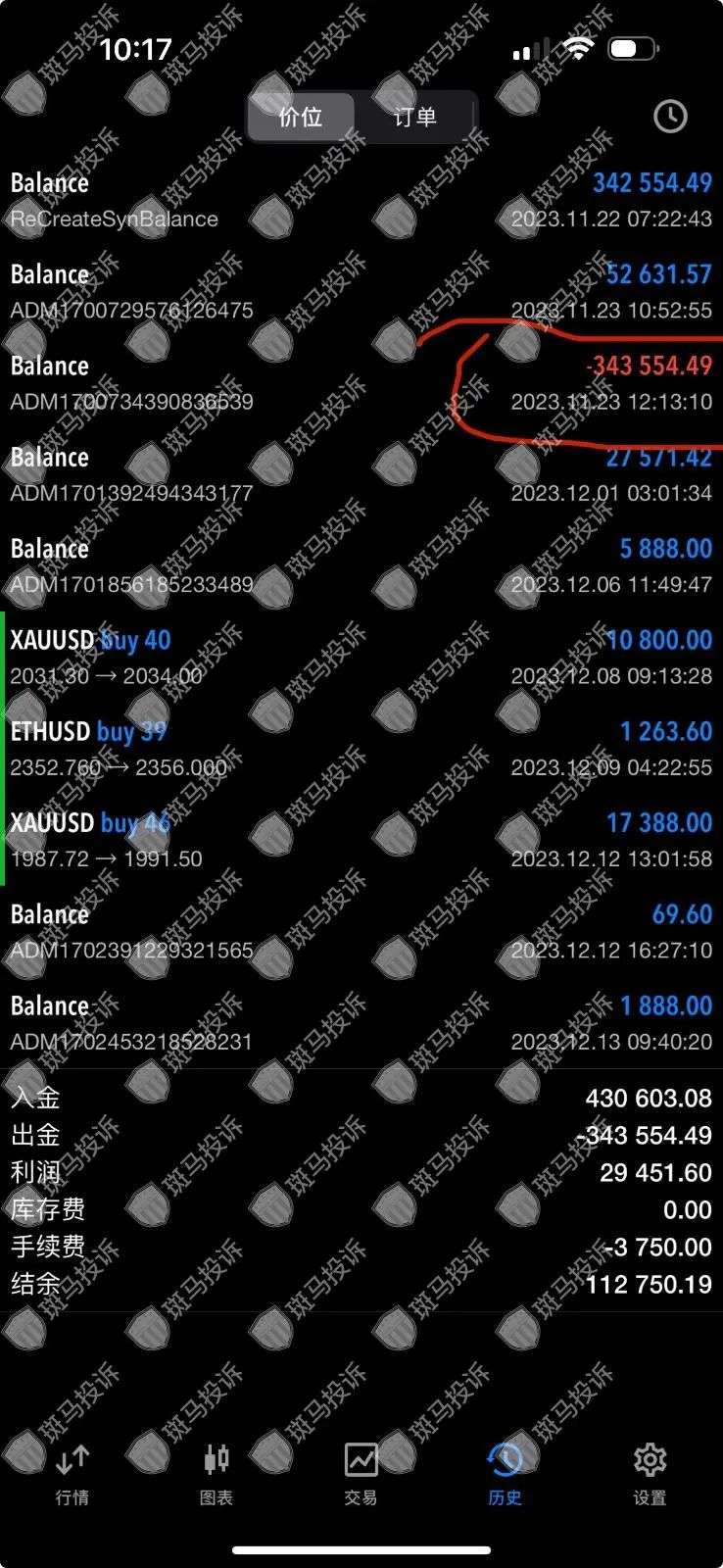Open the 5 888.00 balance entry

[x=361, y=565]
